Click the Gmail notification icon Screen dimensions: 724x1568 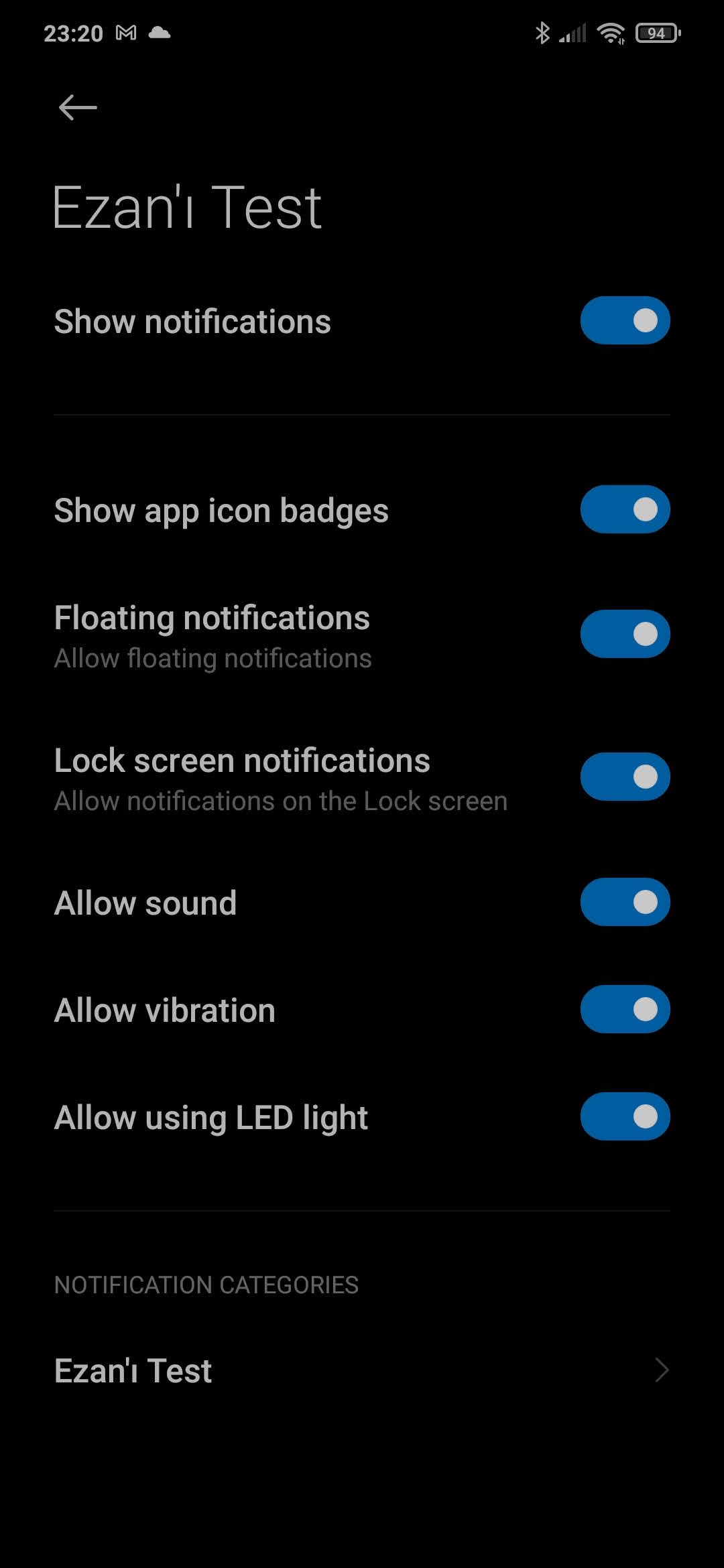click(126, 32)
